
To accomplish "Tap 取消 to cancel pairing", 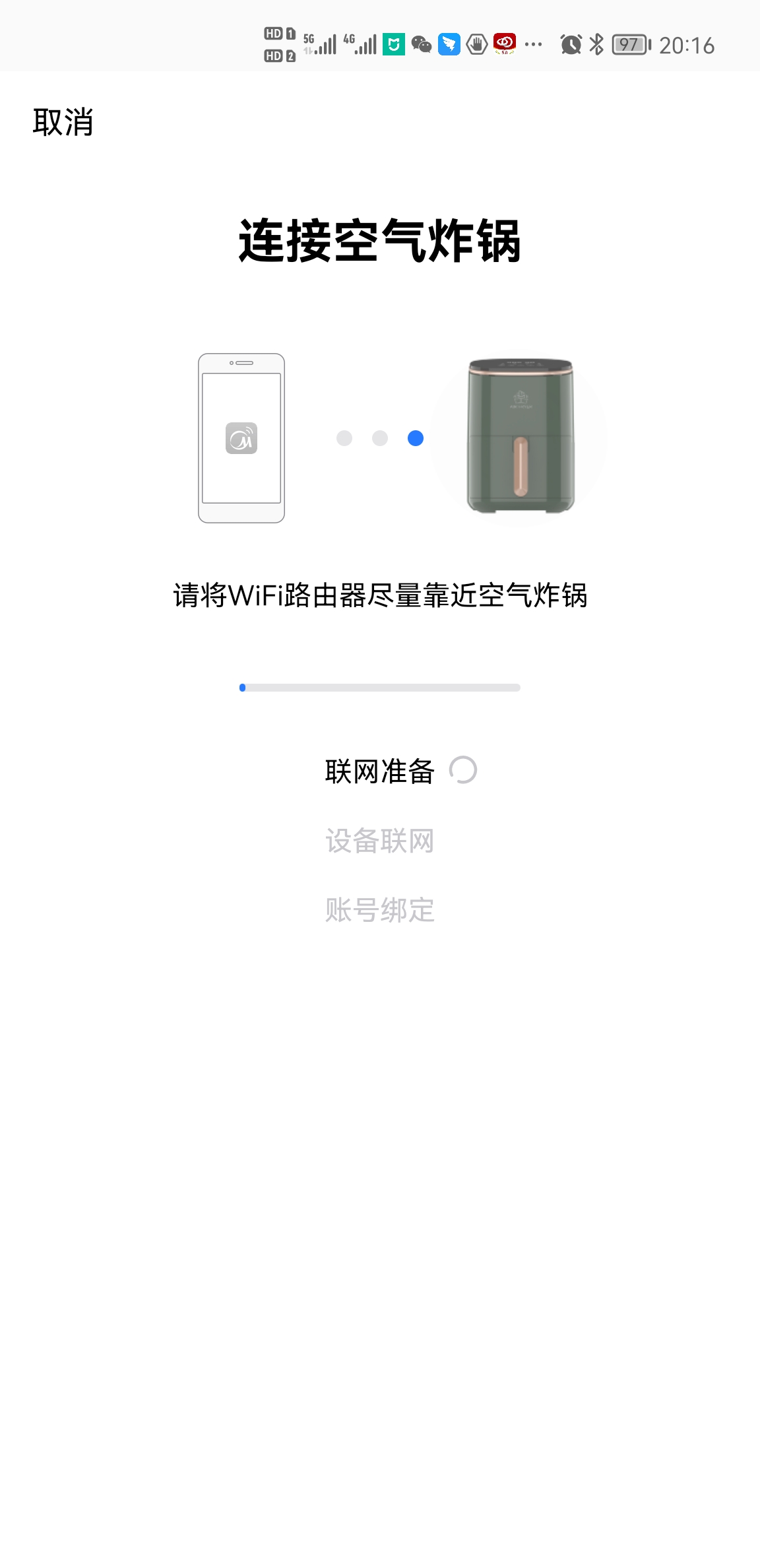I will click(x=63, y=121).
